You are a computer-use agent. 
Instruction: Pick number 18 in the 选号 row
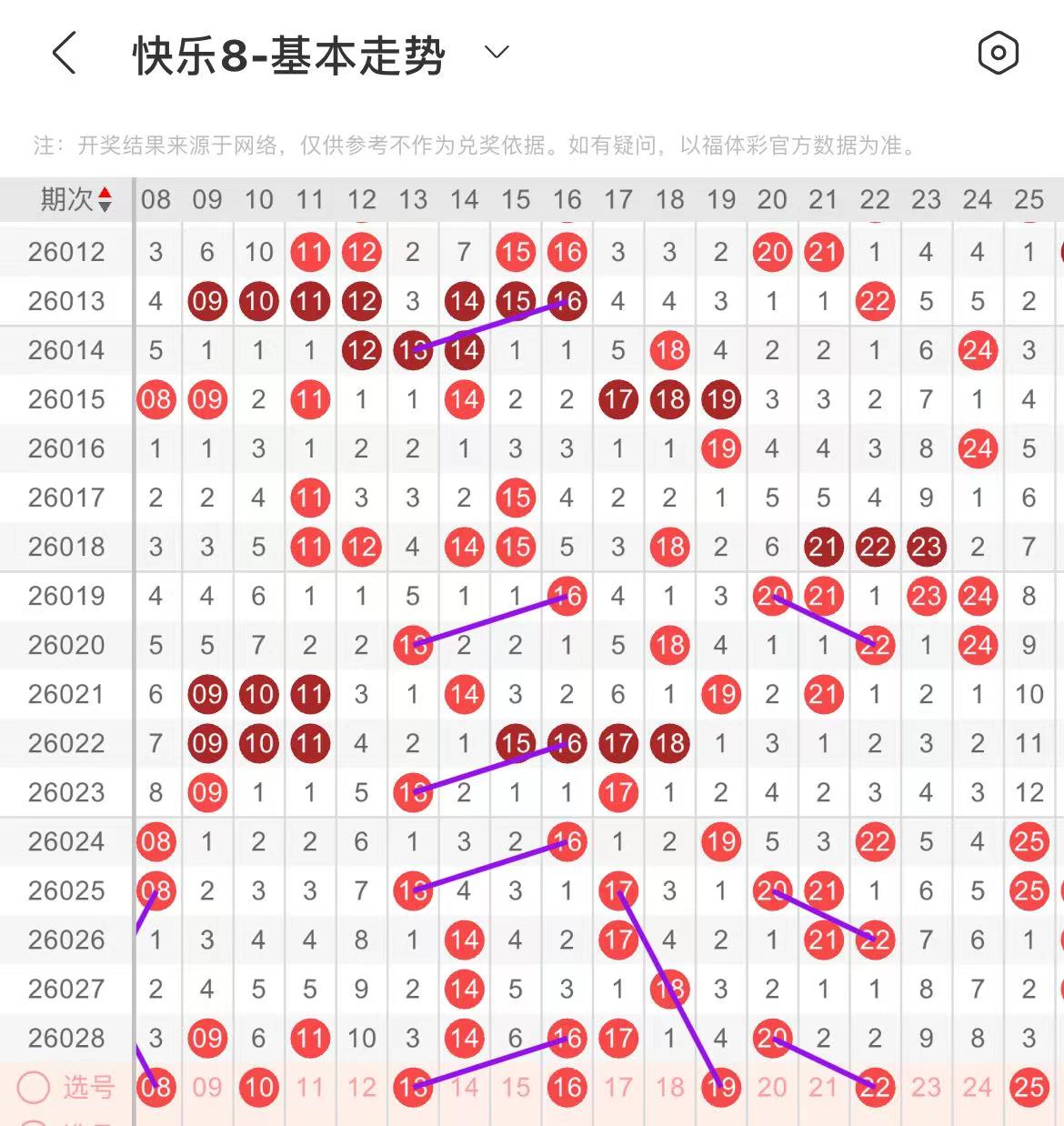click(670, 1087)
